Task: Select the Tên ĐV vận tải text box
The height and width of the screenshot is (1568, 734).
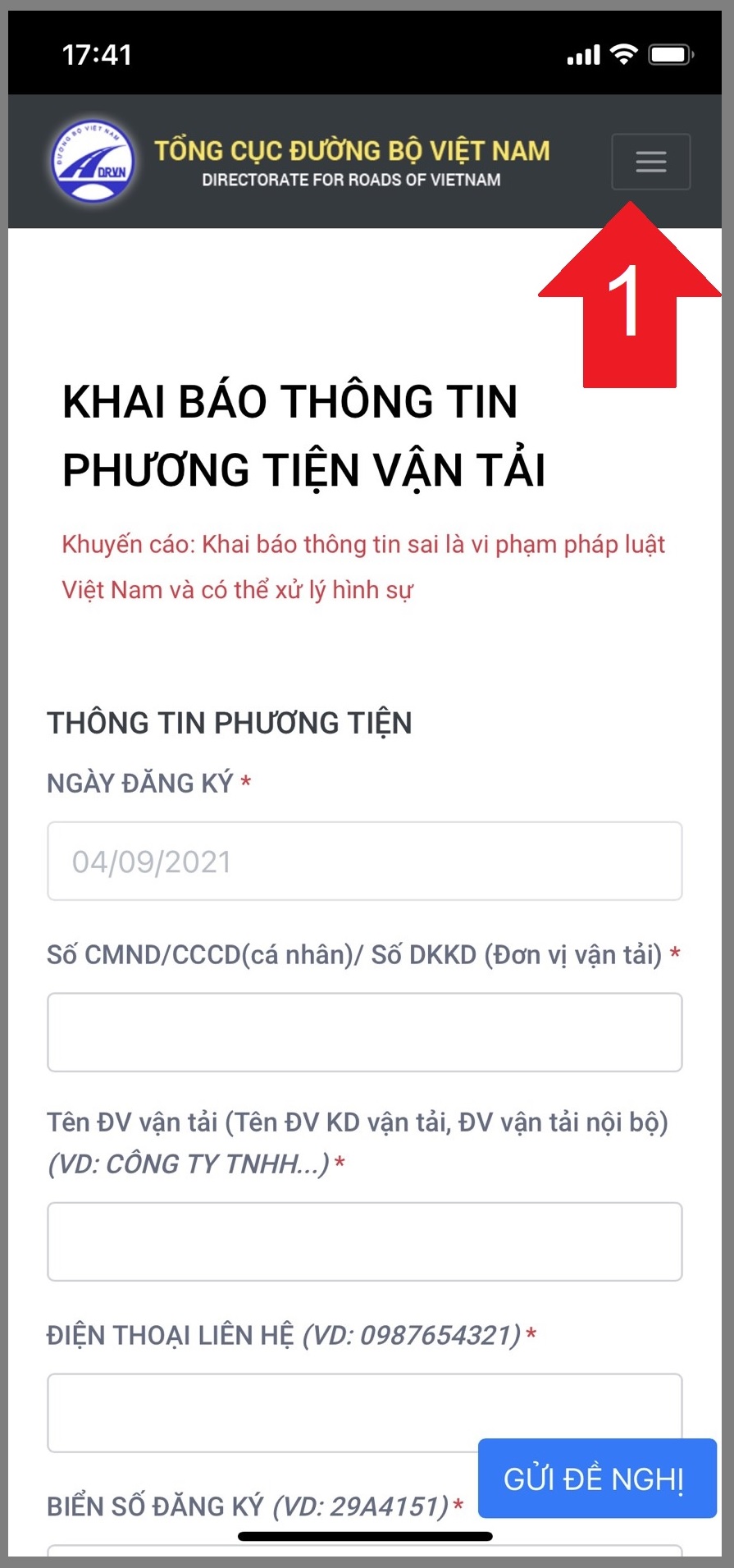Action: (364, 1241)
